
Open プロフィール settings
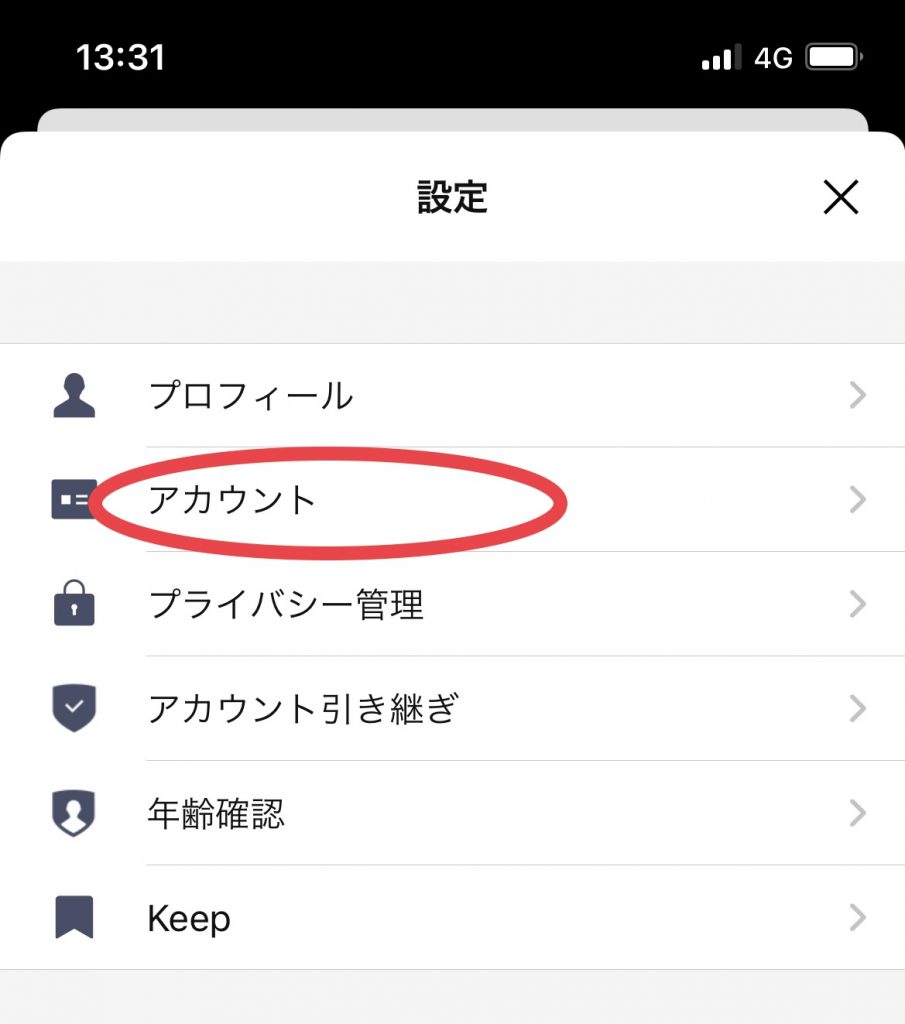(x=251, y=396)
